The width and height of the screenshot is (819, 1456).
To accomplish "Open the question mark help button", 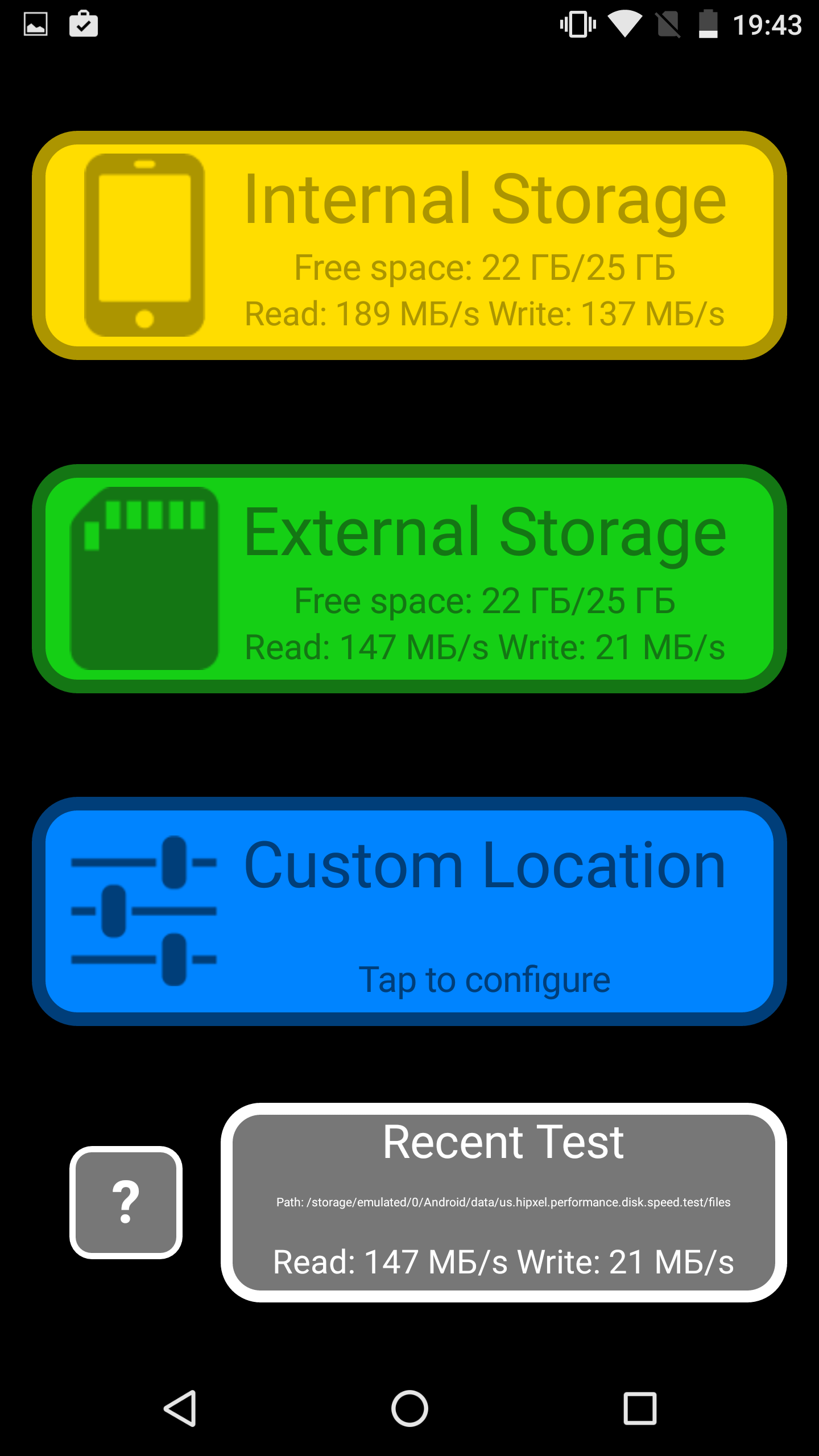I will pyautogui.click(x=126, y=1202).
